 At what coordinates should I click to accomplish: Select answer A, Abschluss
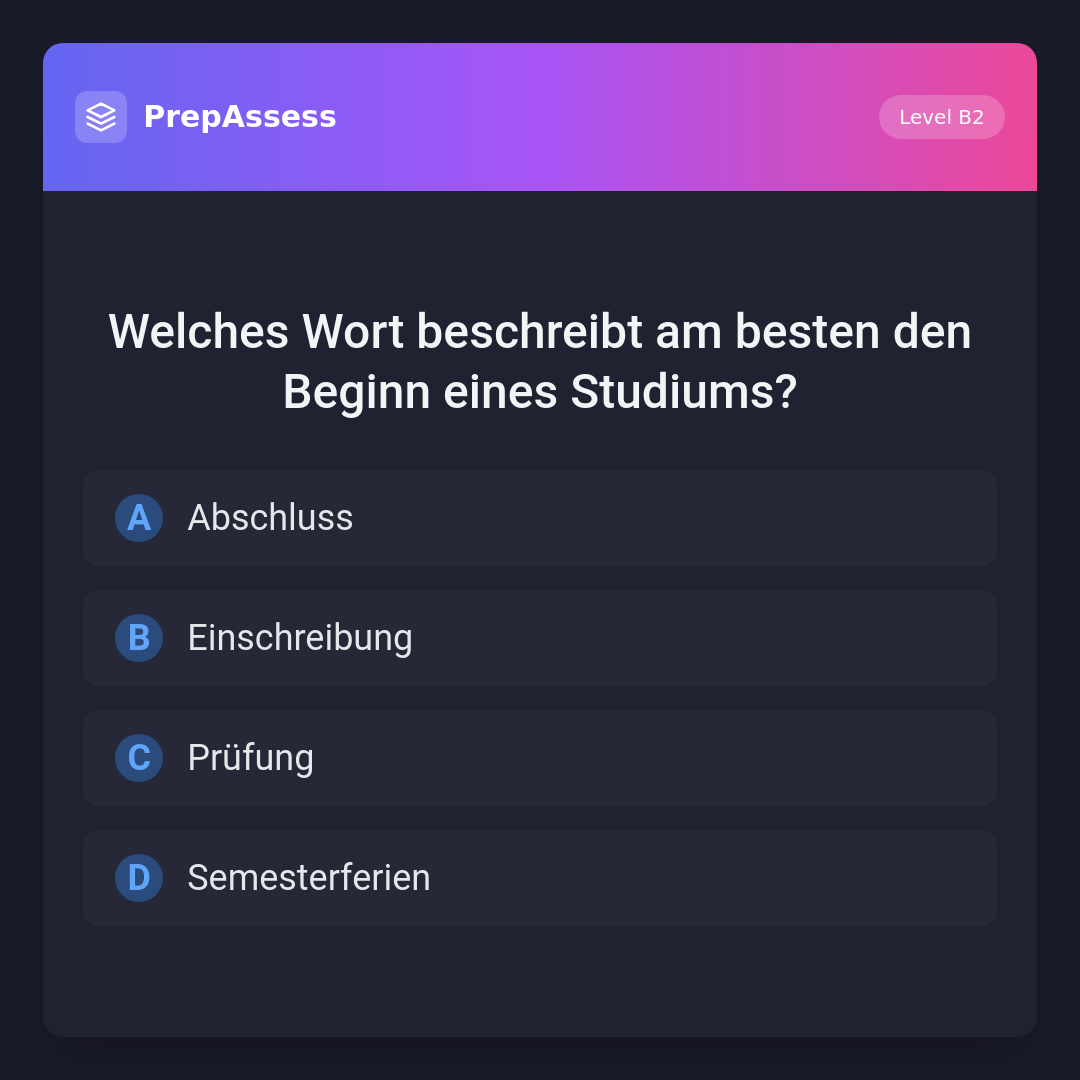pyautogui.click(x=539, y=518)
